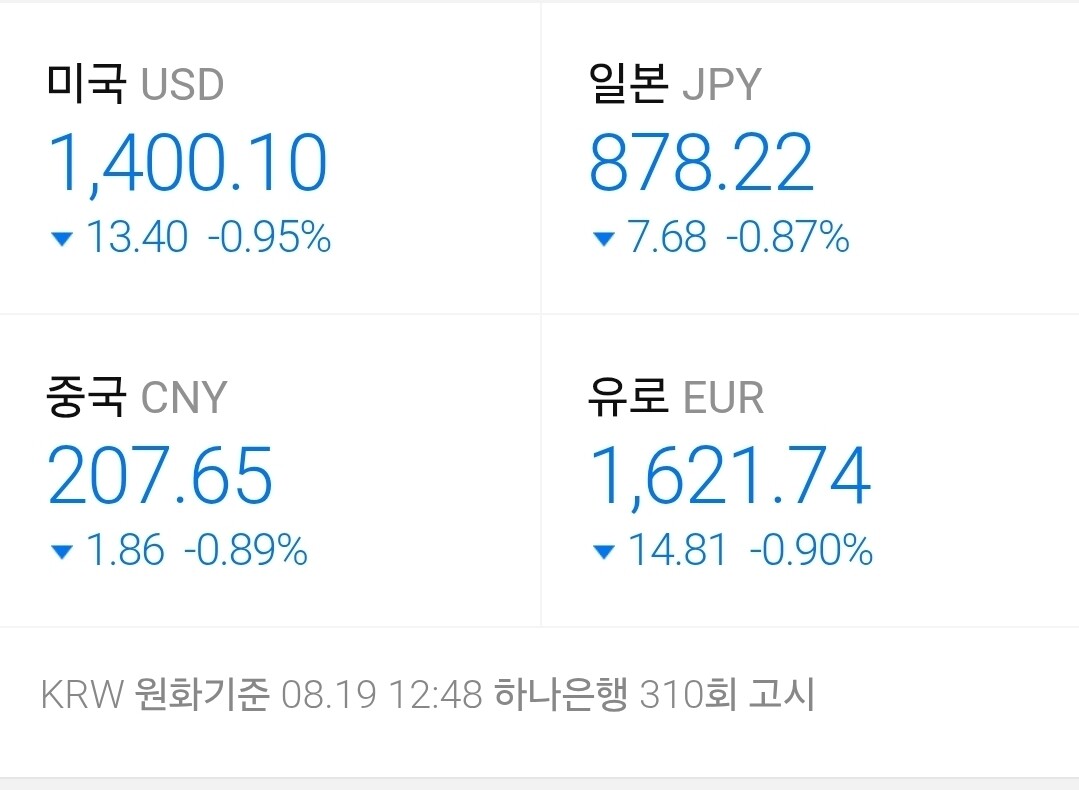Open the 중국 CNY exchange rate card
1079x790 pixels.
(270, 470)
